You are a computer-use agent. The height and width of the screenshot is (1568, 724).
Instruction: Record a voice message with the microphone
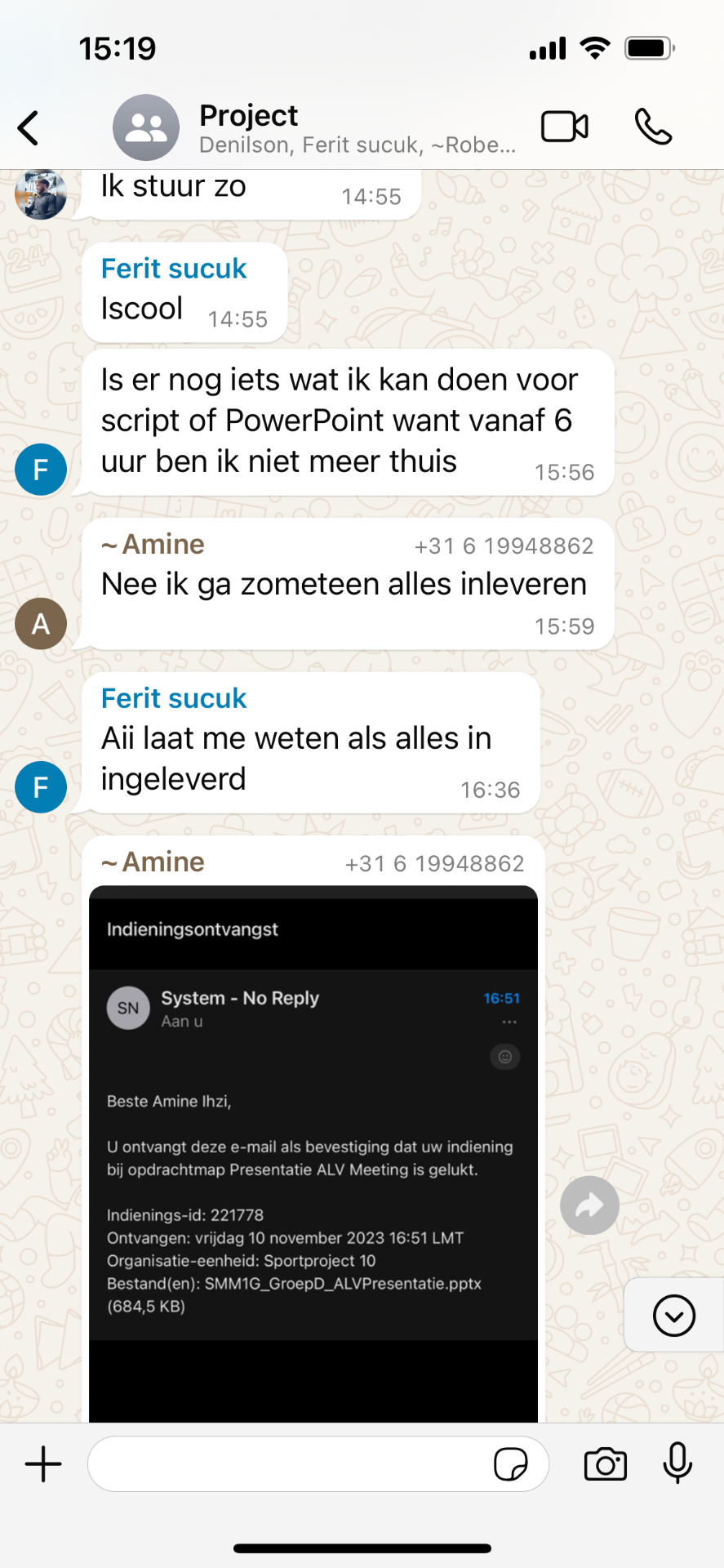pyautogui.click(x=677, y=1463)
